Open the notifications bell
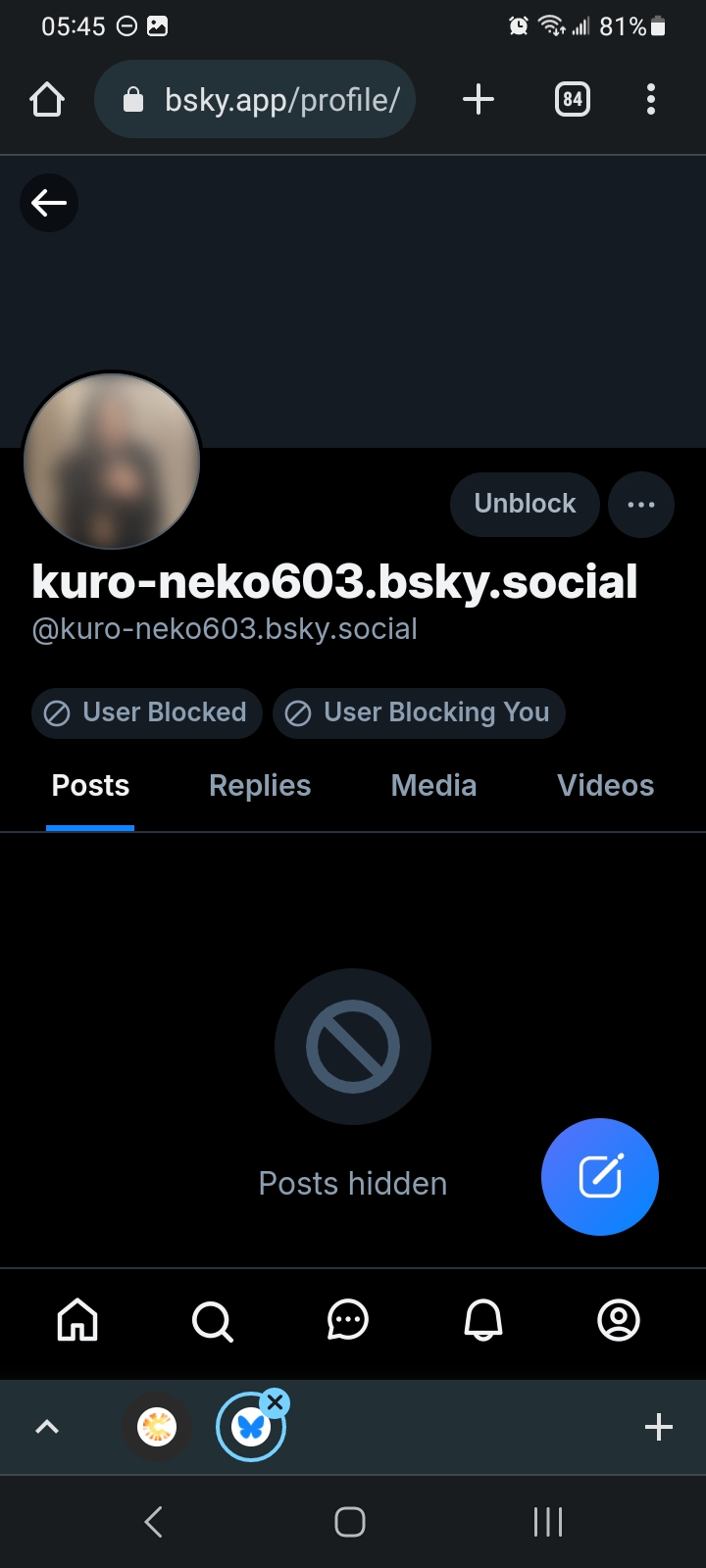The height and width of the screenshot is (1568, 706). (x=482, y=1320)
